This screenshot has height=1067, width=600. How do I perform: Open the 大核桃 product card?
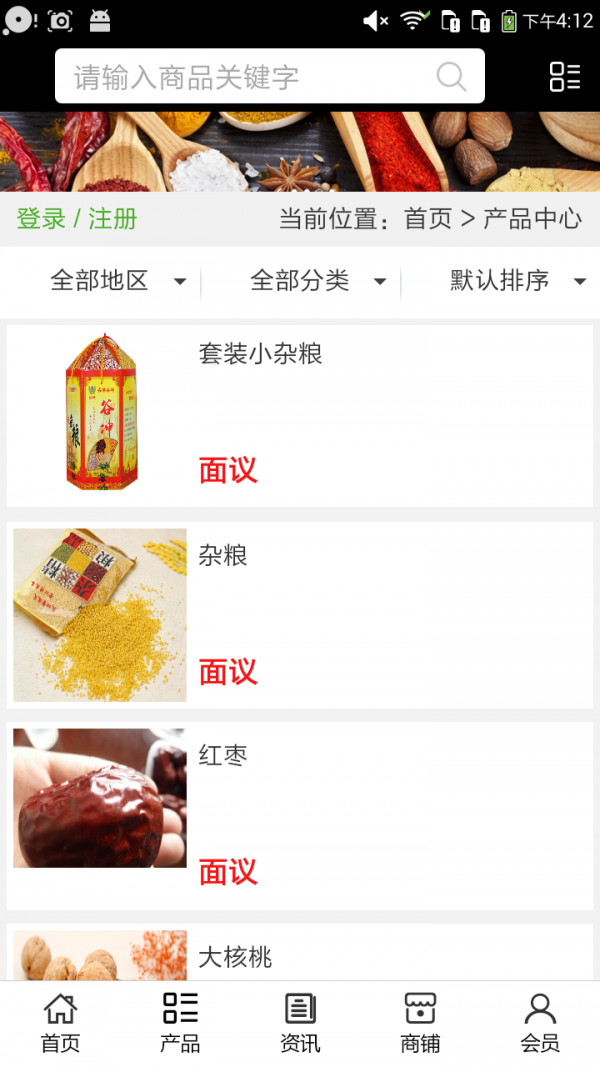pyautogui.click(x=300, y=955)
